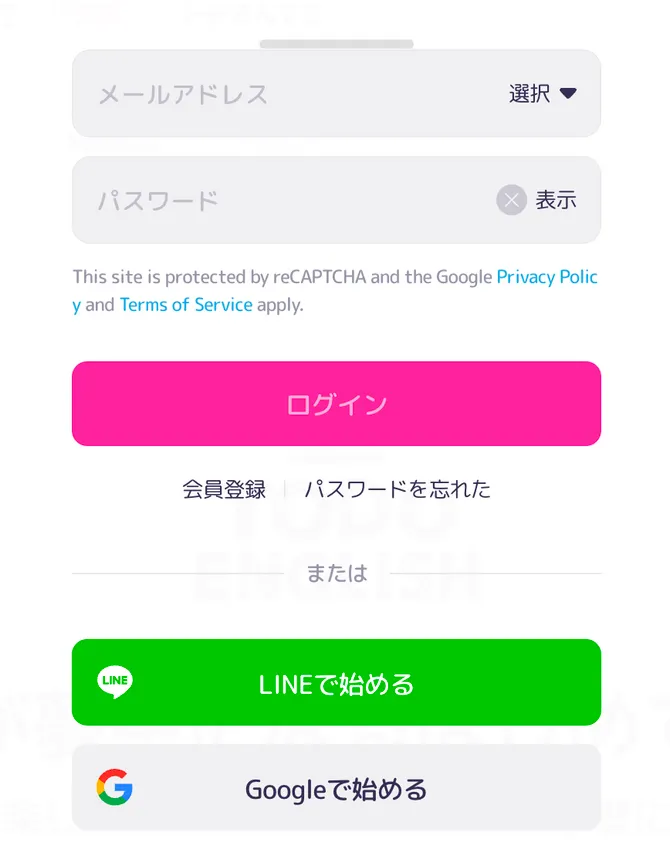Continue with Googleで始める
The width and height of the screenshot is (670, 849).
pyautogui.click(x=336, y=789)
